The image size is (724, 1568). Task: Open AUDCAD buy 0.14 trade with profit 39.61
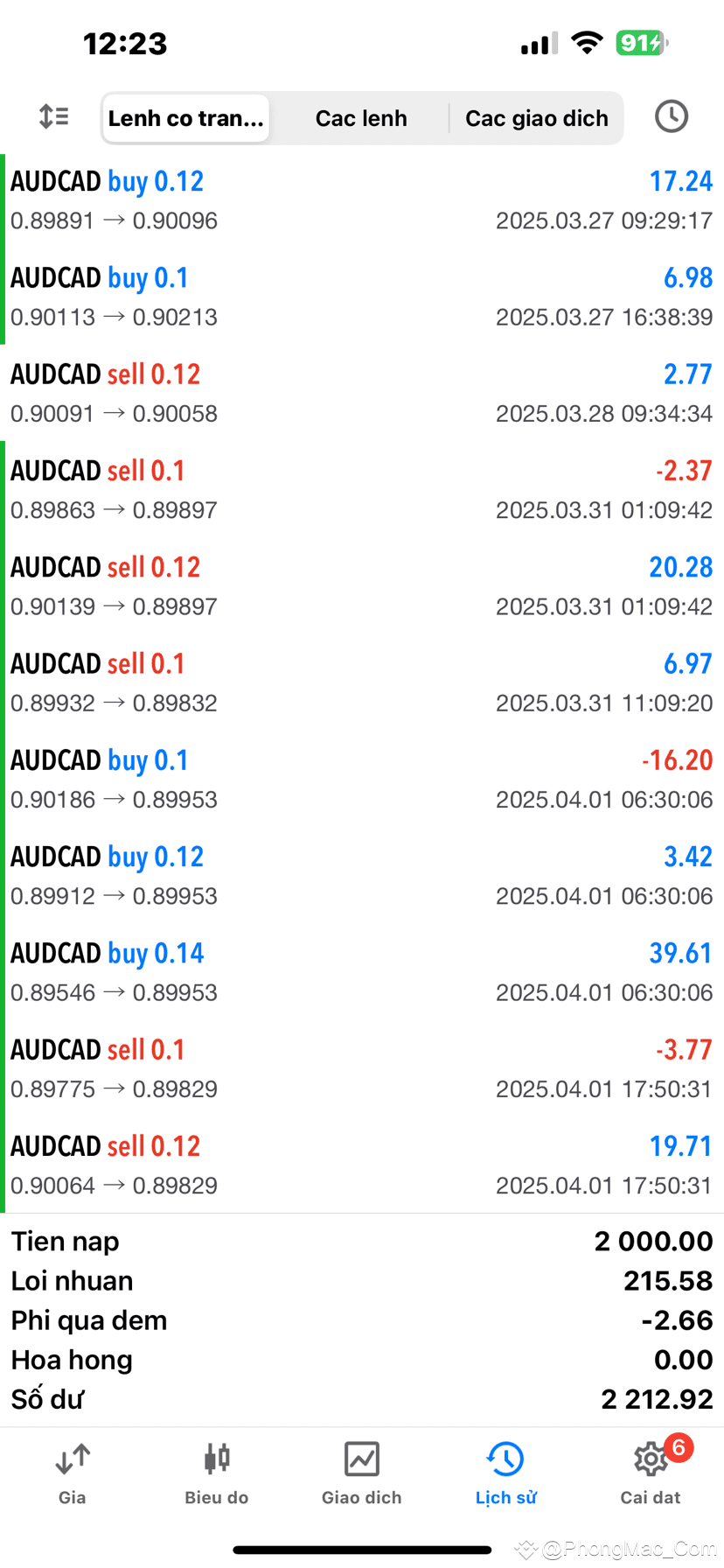362,972
